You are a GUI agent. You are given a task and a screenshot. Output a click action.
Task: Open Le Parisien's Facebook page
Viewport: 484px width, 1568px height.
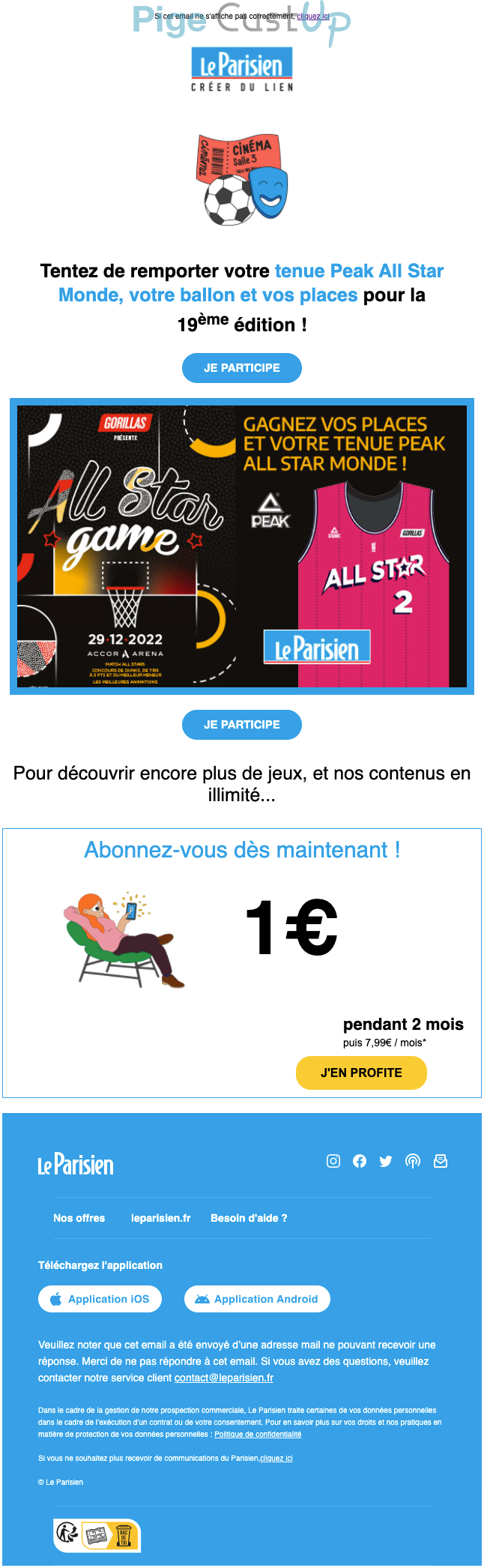point(360,1161)
